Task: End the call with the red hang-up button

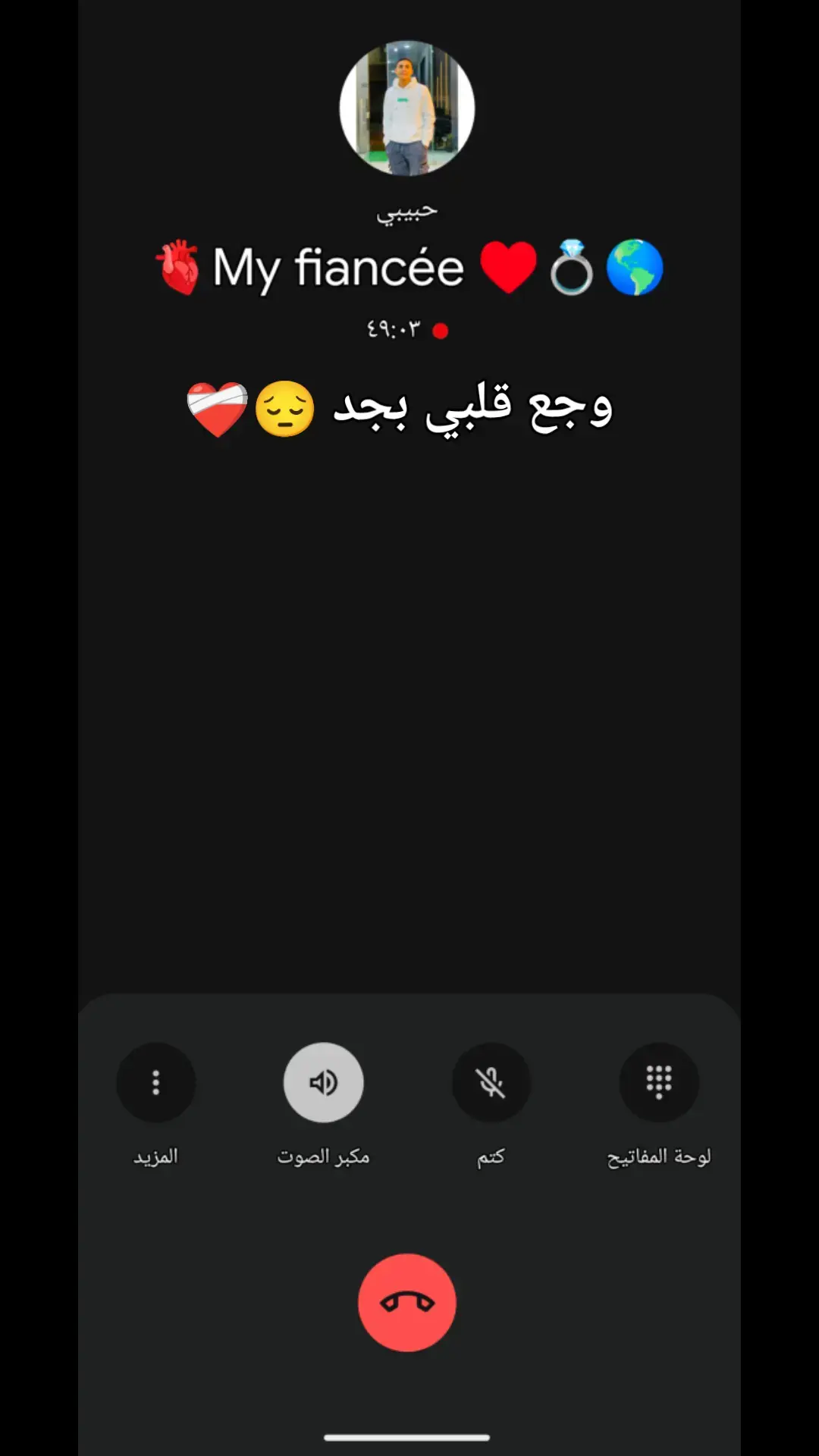Action: 407,1302
